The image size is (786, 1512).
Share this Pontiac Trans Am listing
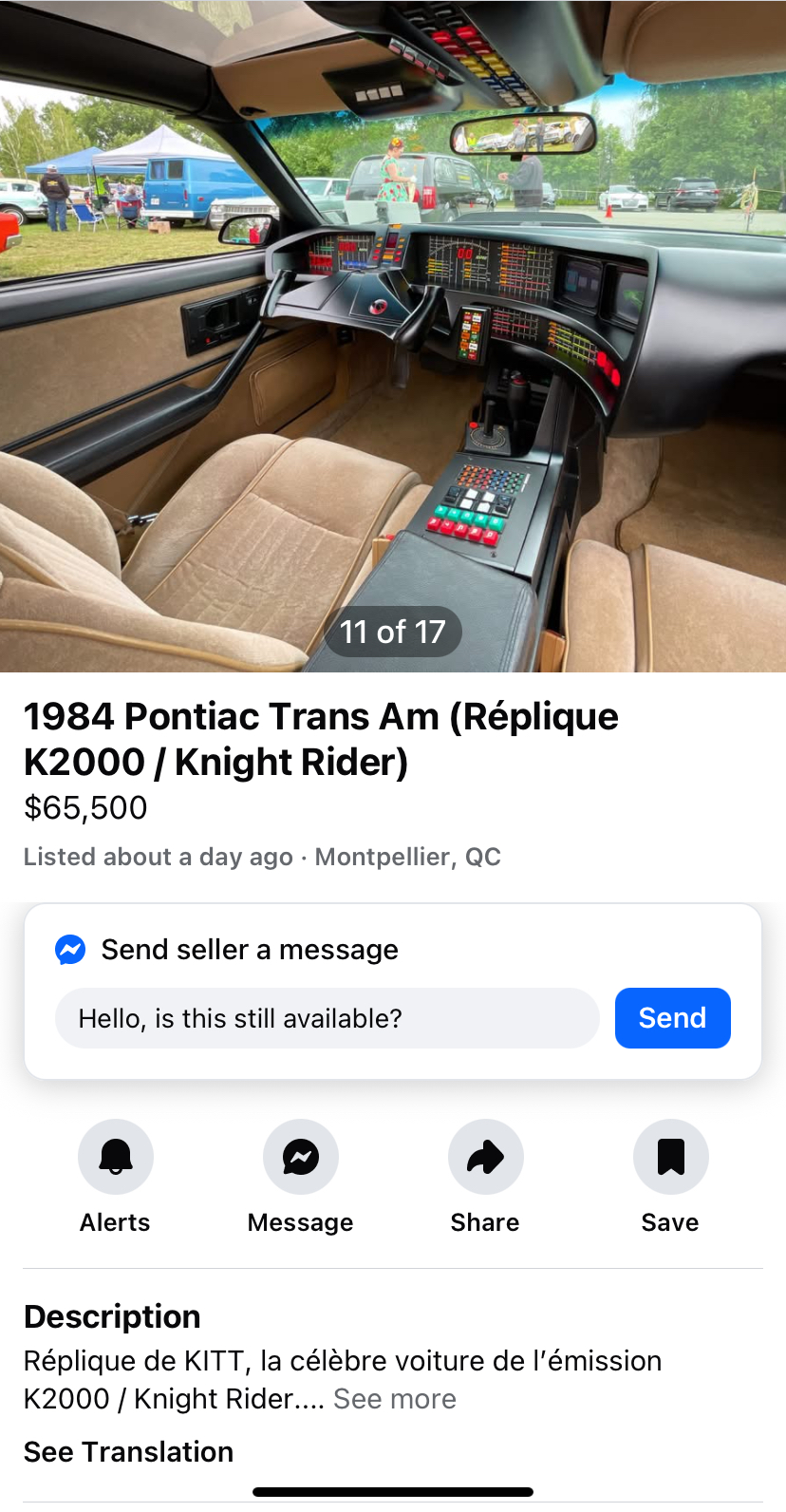pos(485,1157)
